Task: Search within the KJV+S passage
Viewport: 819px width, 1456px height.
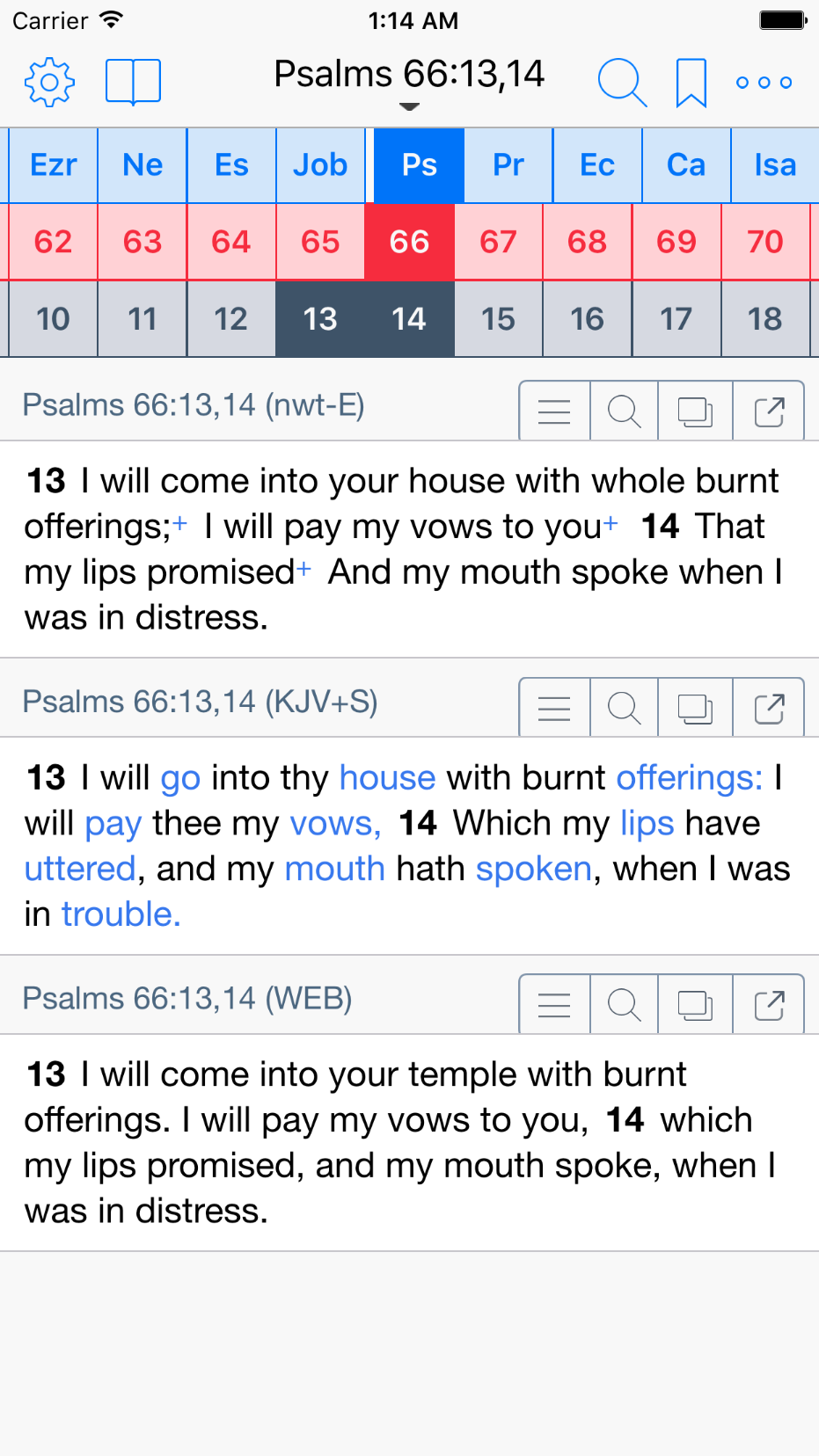Action: [624, 708]
